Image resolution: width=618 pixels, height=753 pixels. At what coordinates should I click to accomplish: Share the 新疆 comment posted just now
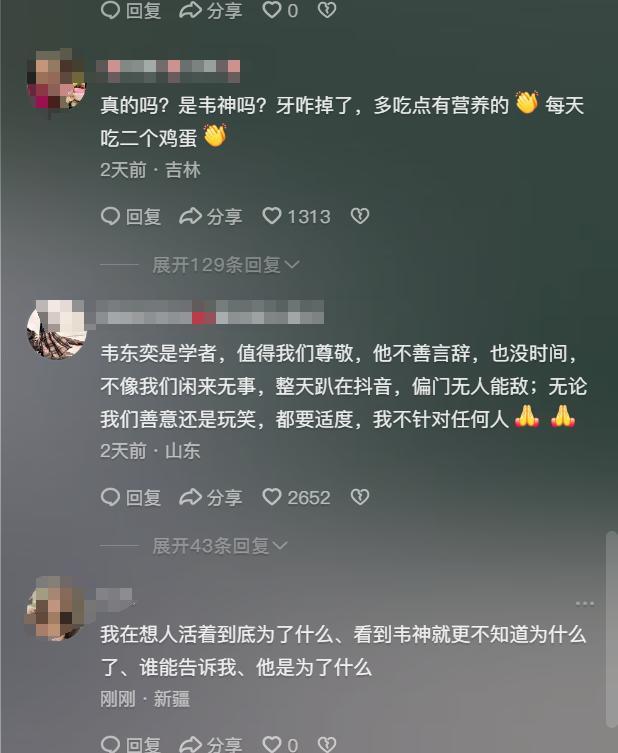tap(211, 745)
